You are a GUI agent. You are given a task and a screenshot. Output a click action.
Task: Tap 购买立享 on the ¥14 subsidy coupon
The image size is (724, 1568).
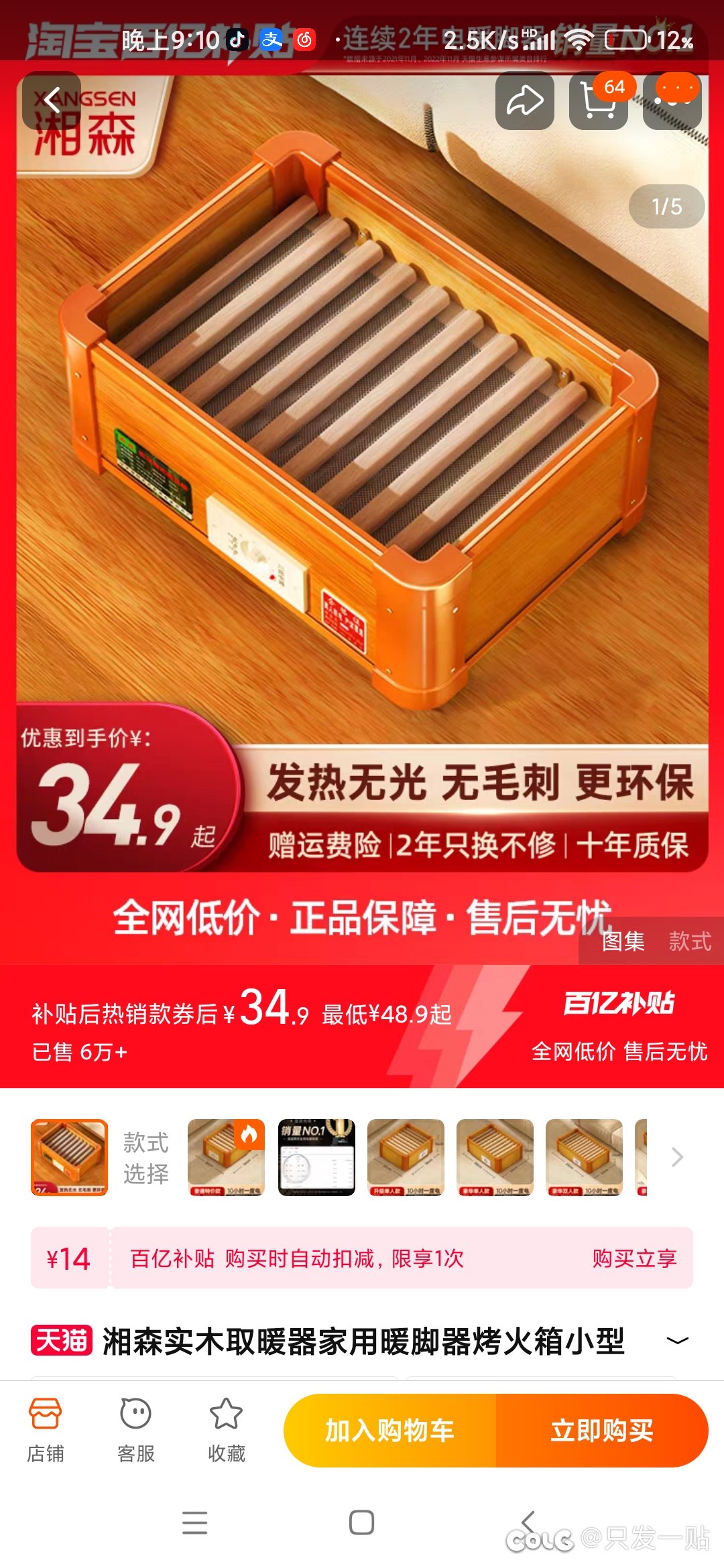(634, 1258)
